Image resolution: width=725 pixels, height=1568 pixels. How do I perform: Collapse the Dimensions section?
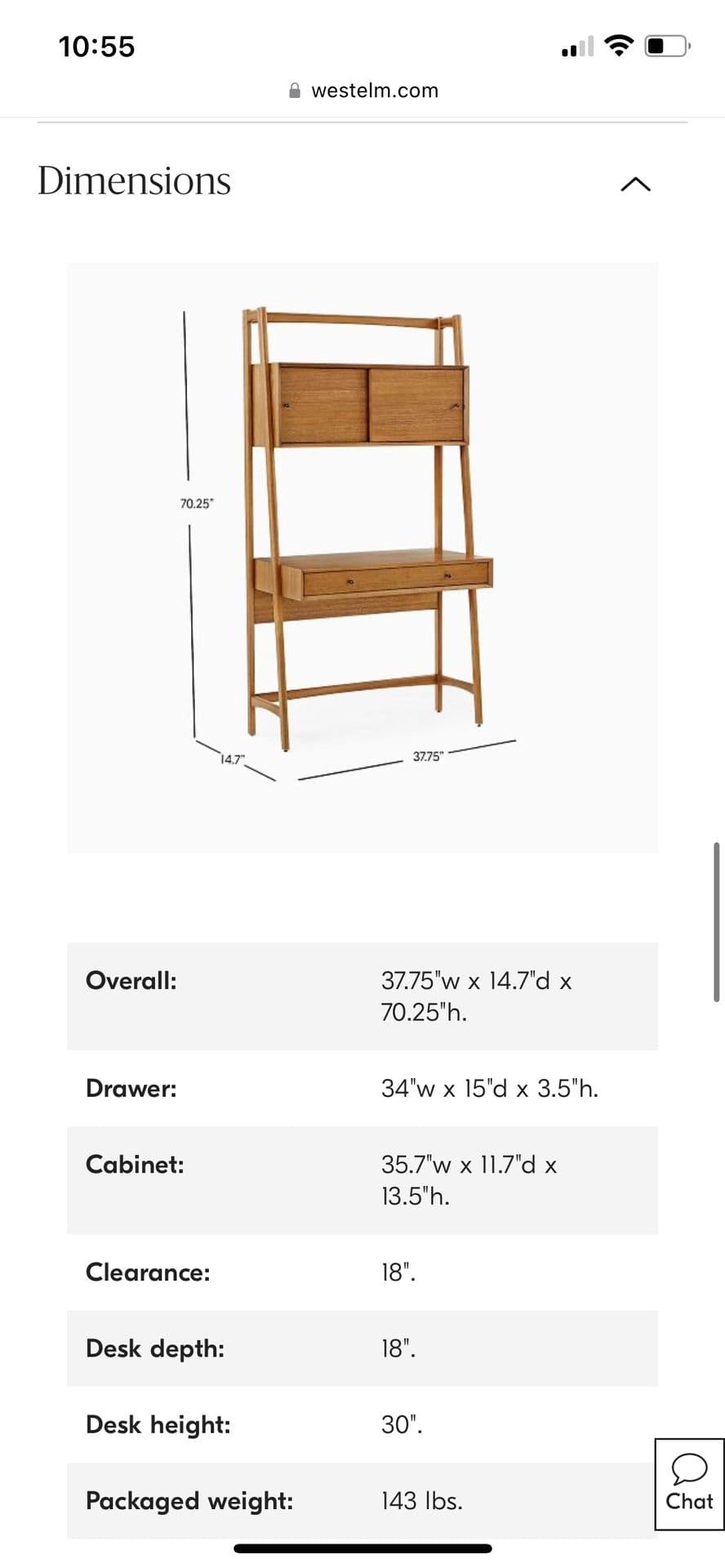635,184
